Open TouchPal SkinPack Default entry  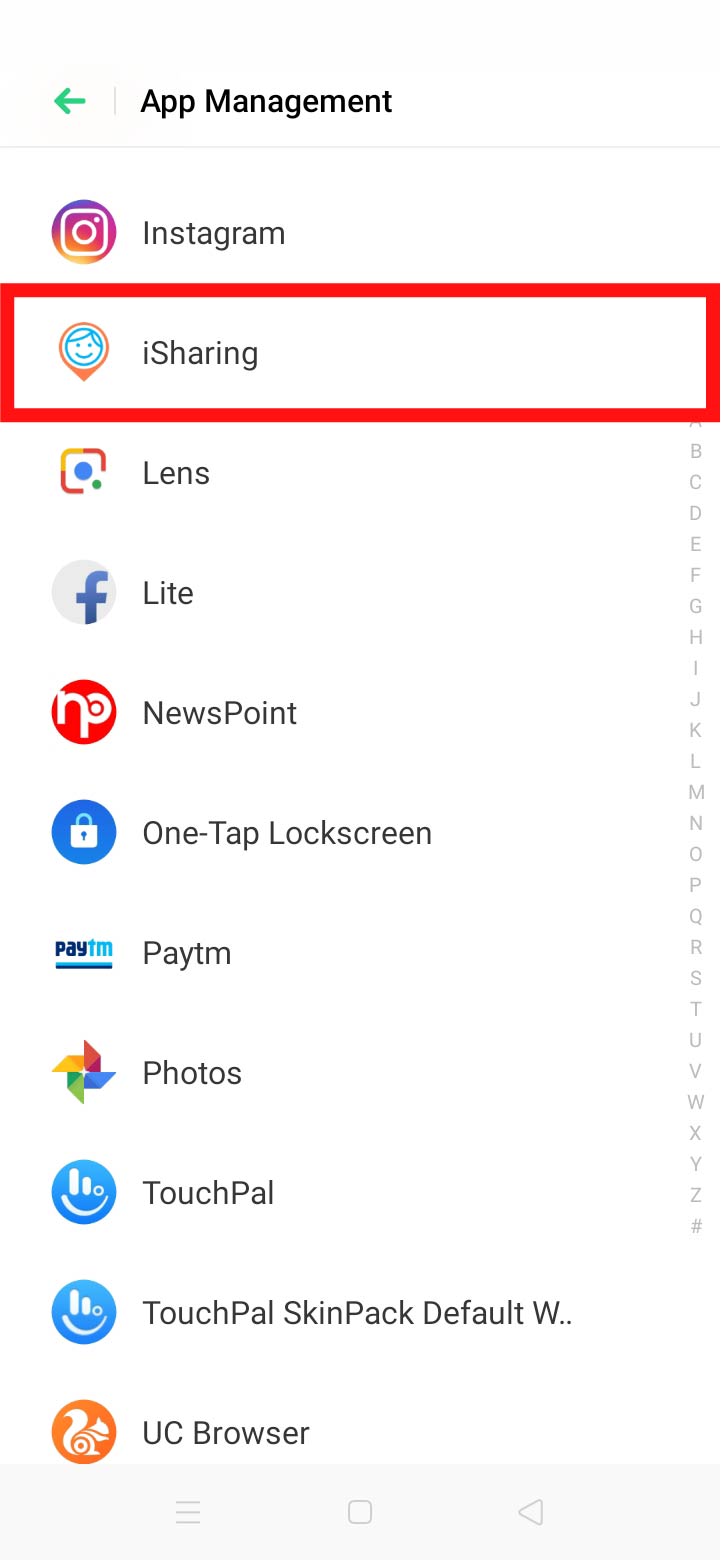click(x=360, y=1313)
